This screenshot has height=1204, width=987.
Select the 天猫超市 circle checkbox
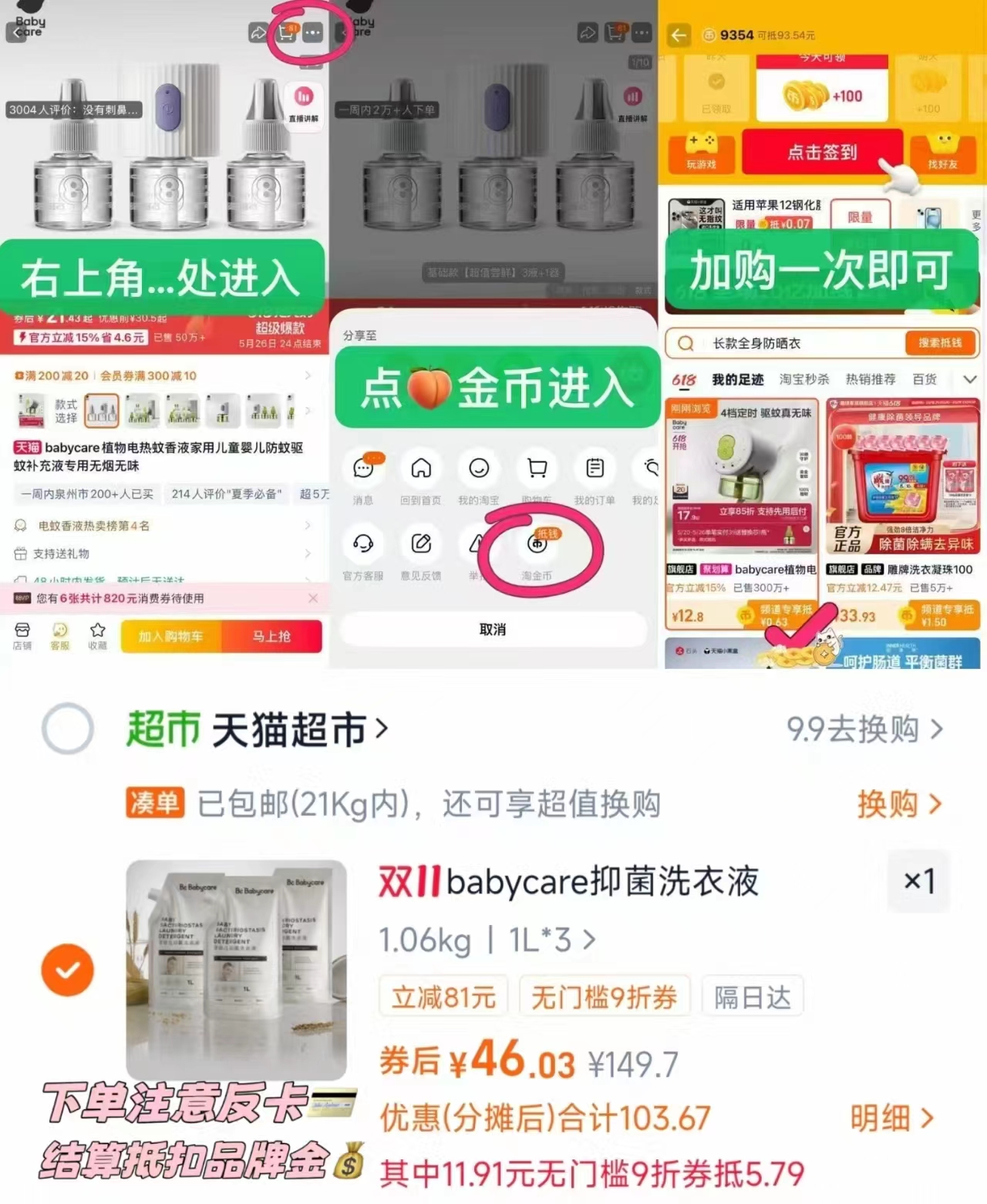tap(68, 728)
